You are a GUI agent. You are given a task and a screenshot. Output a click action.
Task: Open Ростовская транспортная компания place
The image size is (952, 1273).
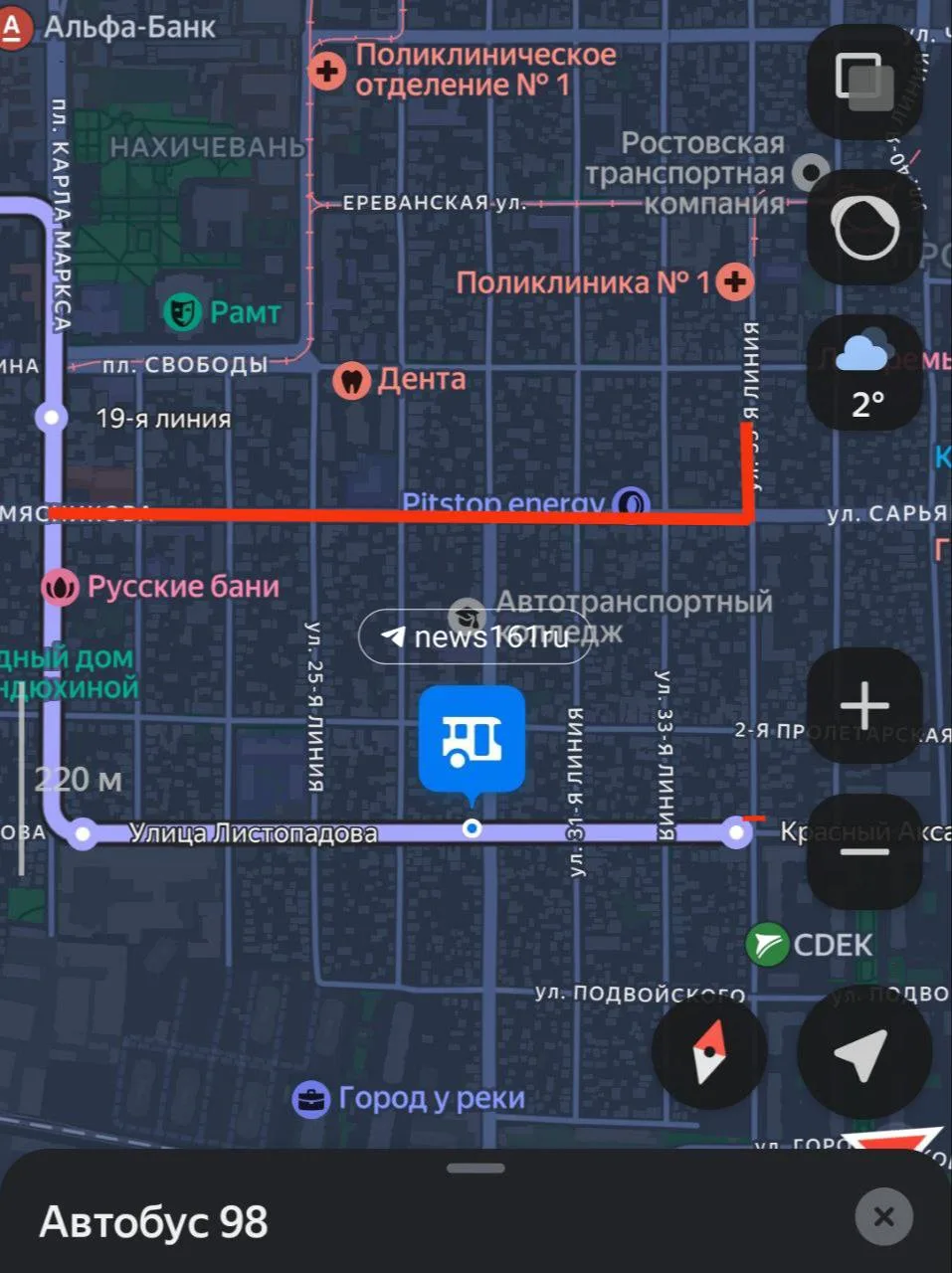[x=813, y=173]
